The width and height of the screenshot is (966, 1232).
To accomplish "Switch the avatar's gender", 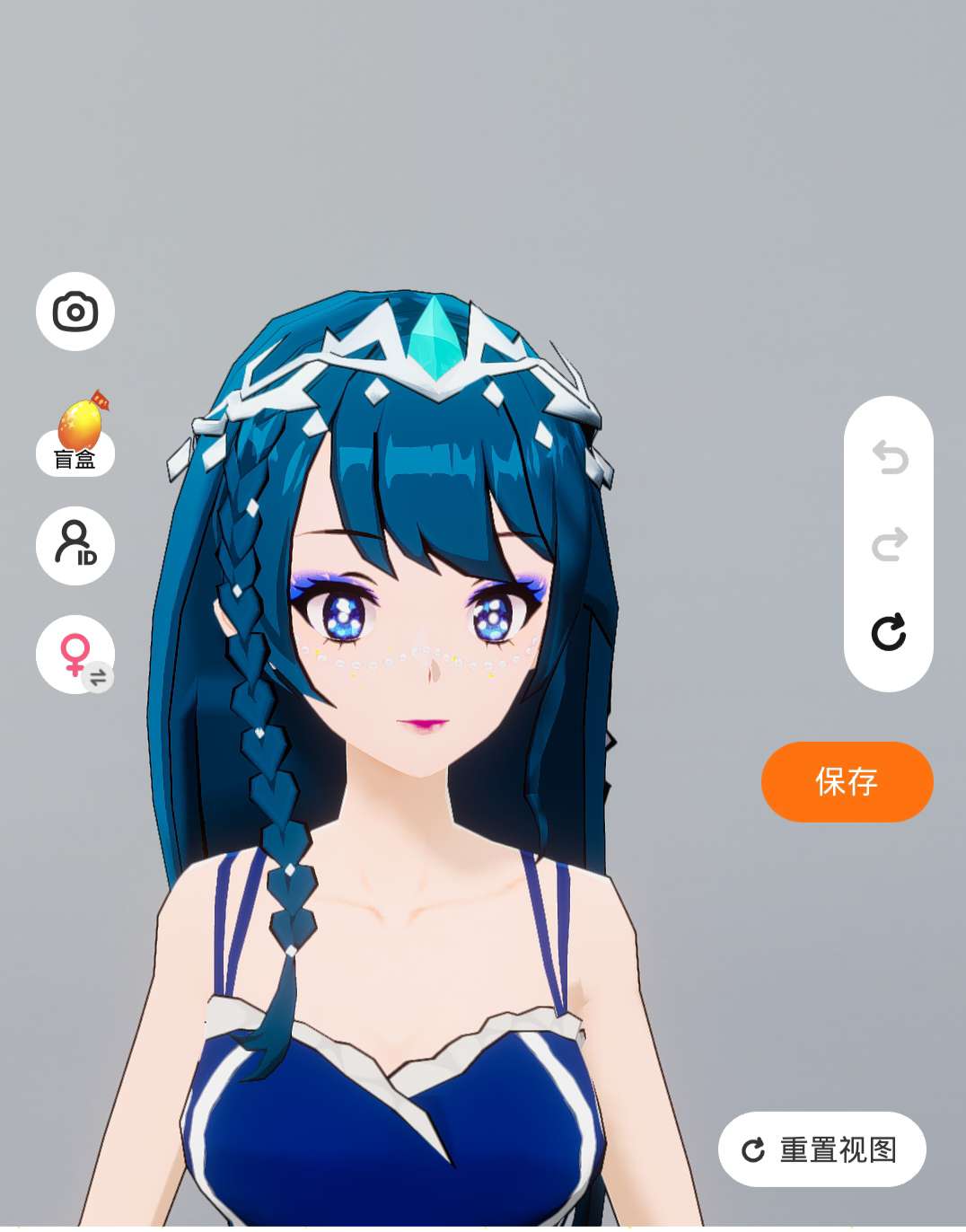I will coord(75,655).
